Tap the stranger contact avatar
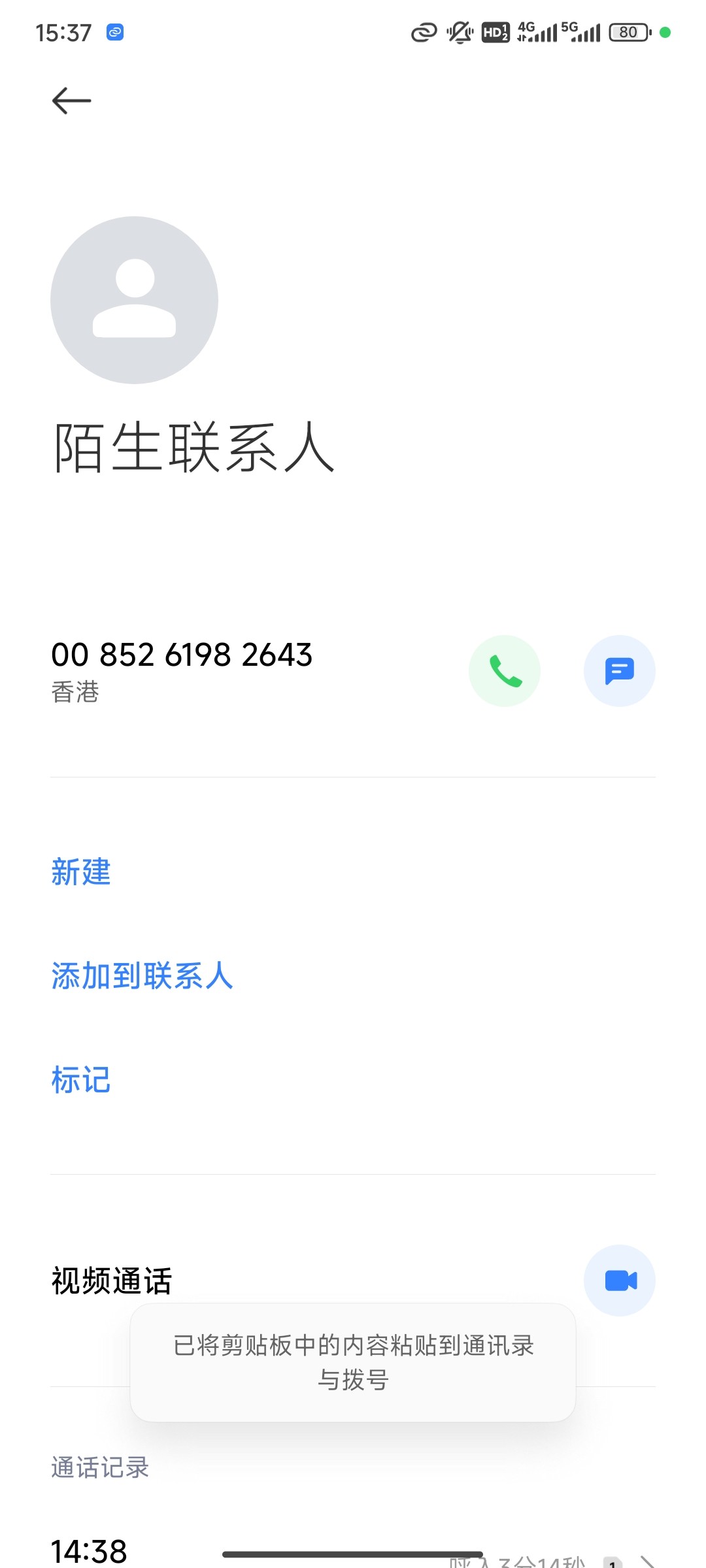The width and height of the screenshot is (706, 1568). (134, 300)
